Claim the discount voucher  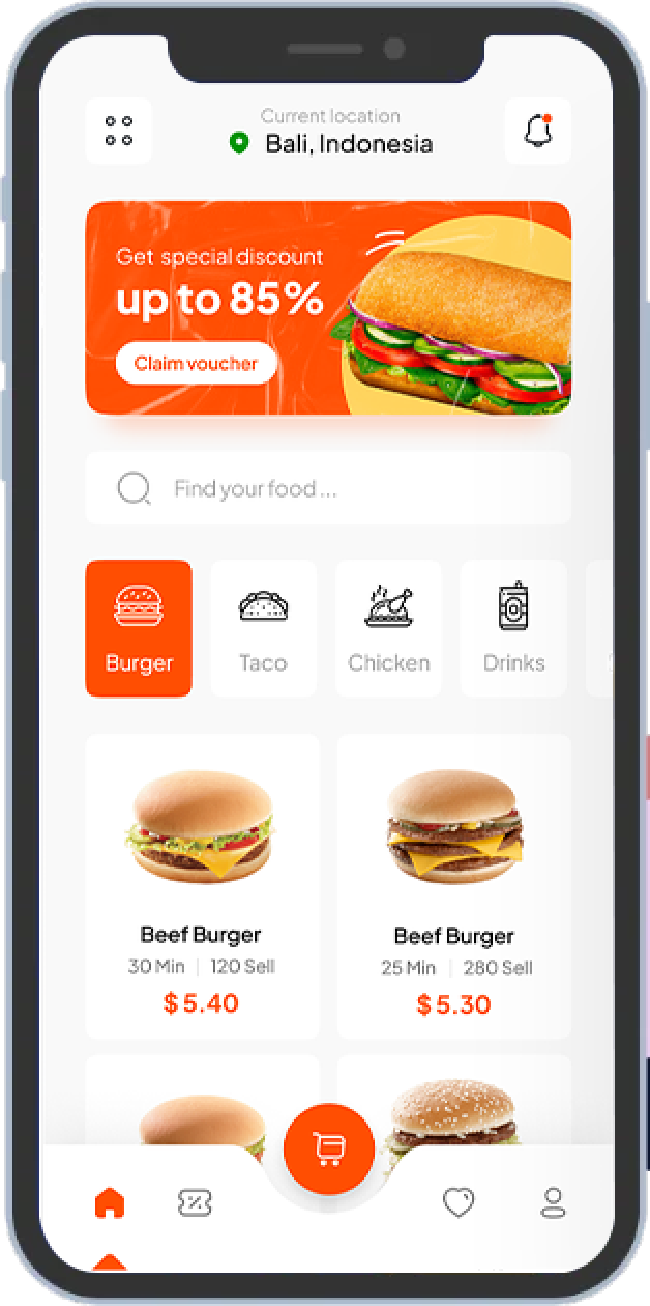[196, 363]
